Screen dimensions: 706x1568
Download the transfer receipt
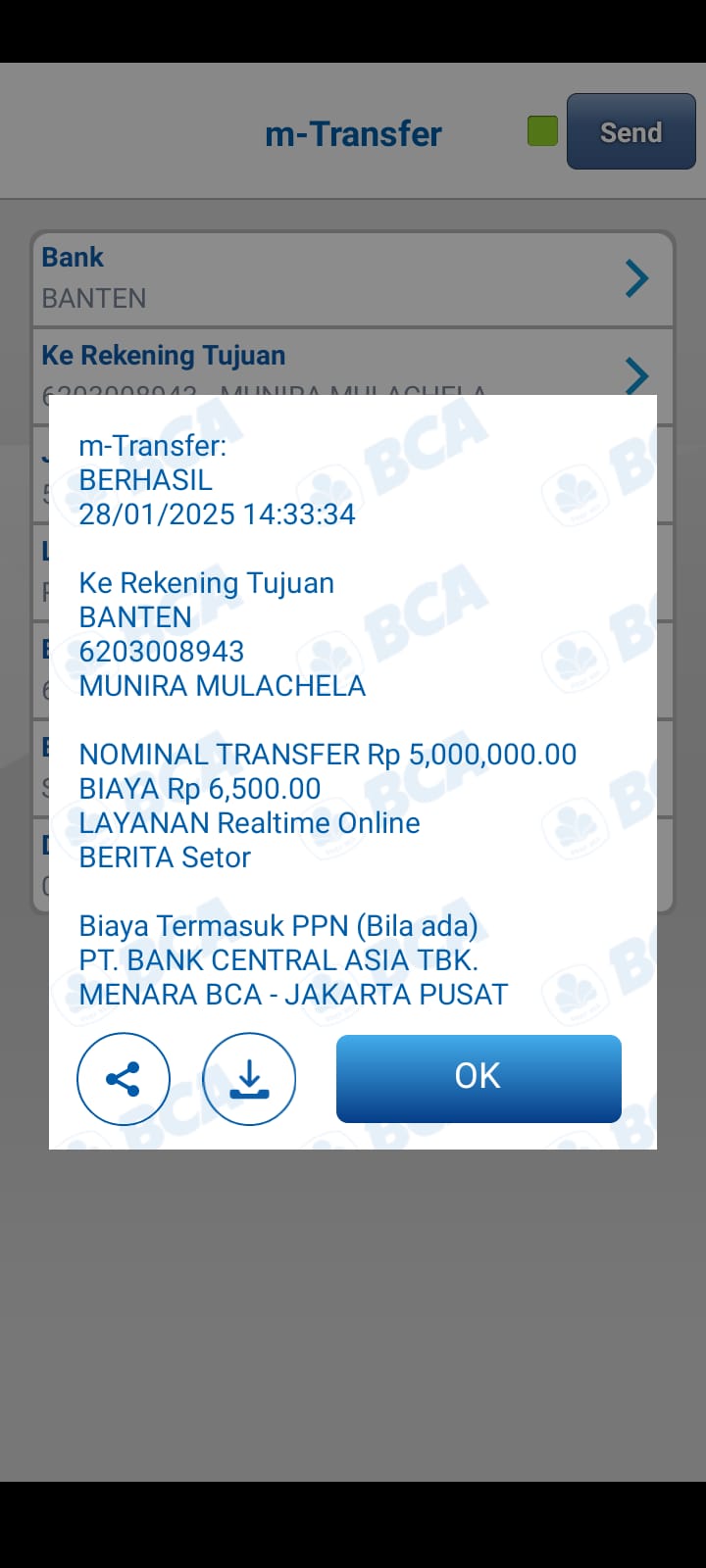click(249, 1079)
